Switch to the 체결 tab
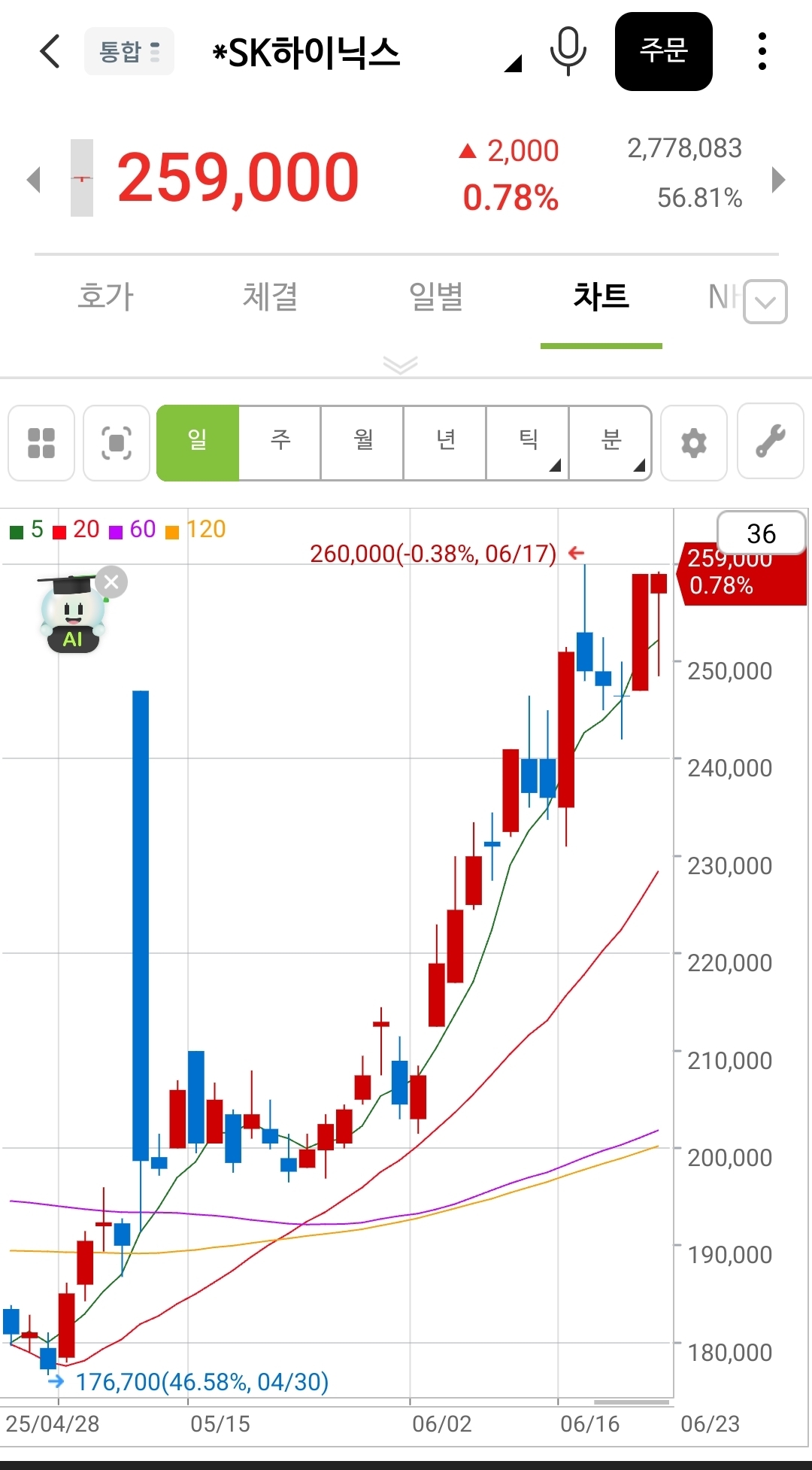 click(x=271, y=296)
